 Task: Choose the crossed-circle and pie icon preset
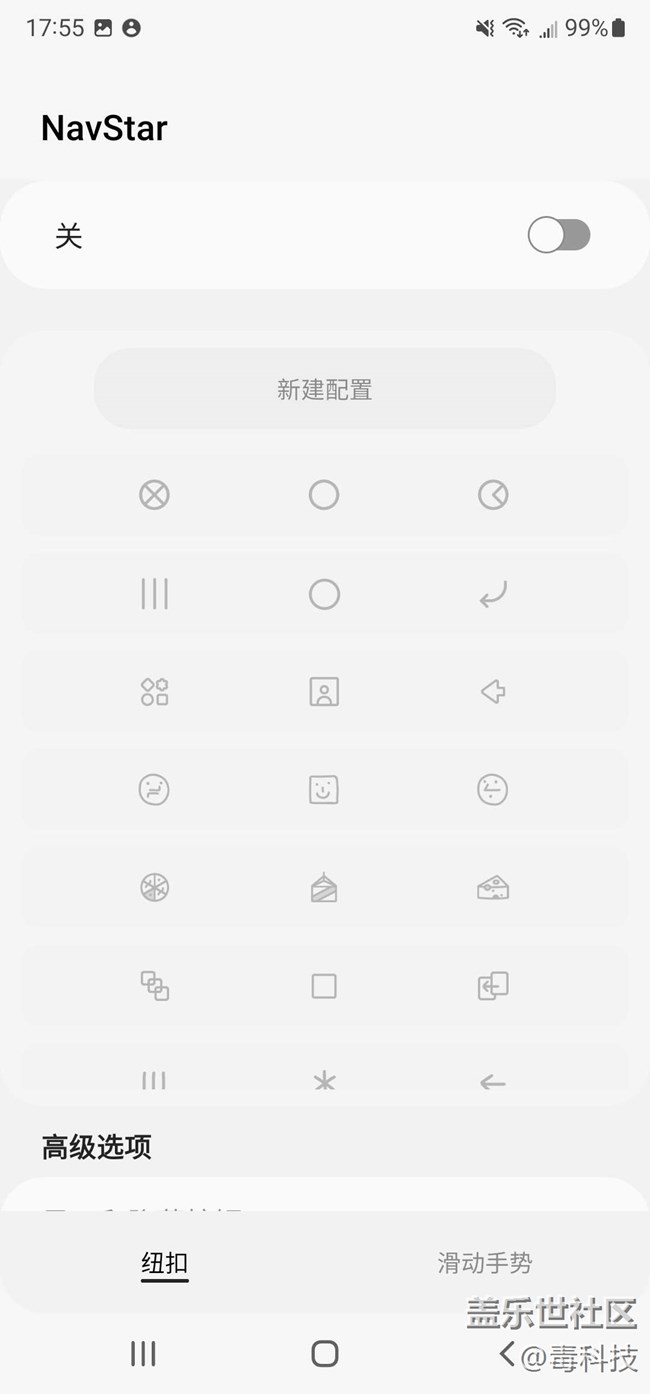pos(324,495)
